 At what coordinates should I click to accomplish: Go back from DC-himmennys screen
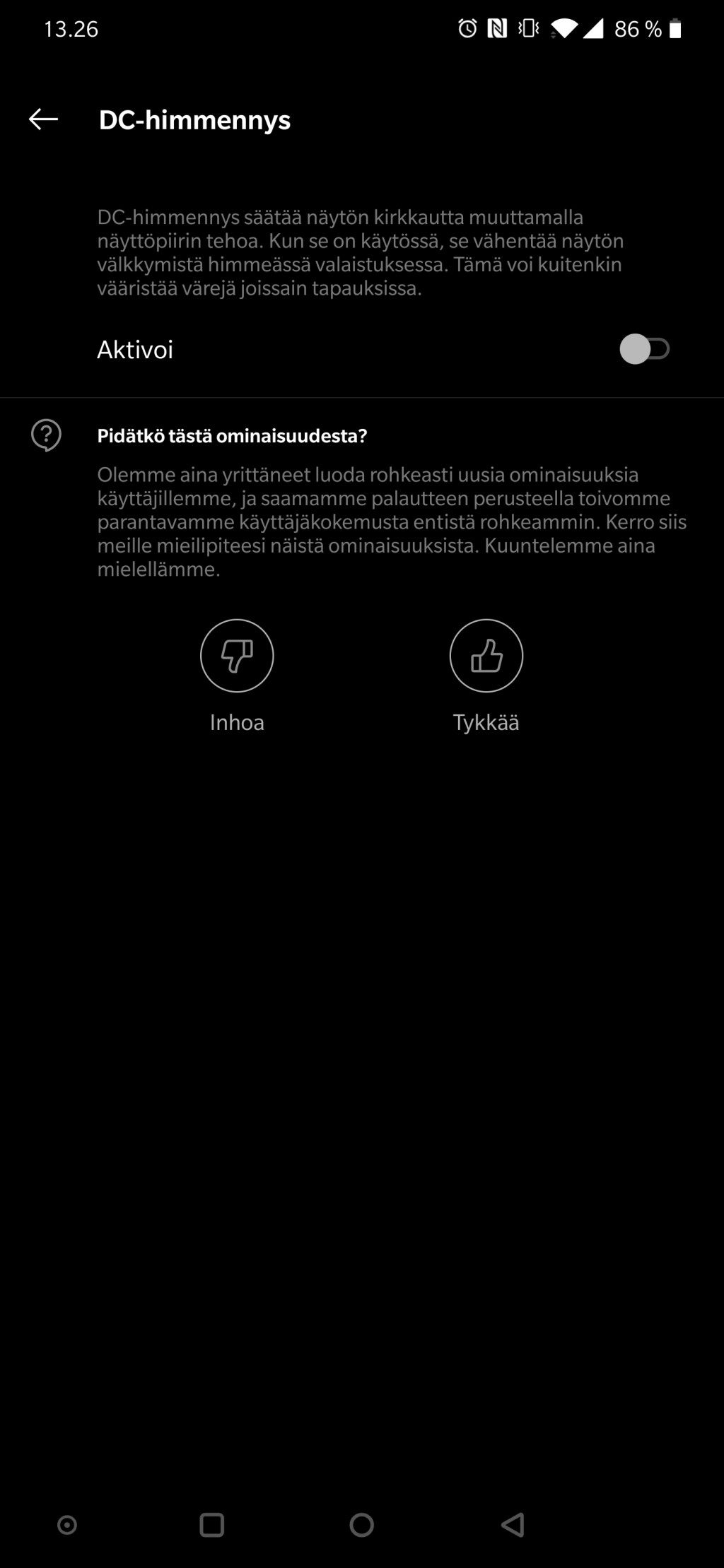(43, 119)
